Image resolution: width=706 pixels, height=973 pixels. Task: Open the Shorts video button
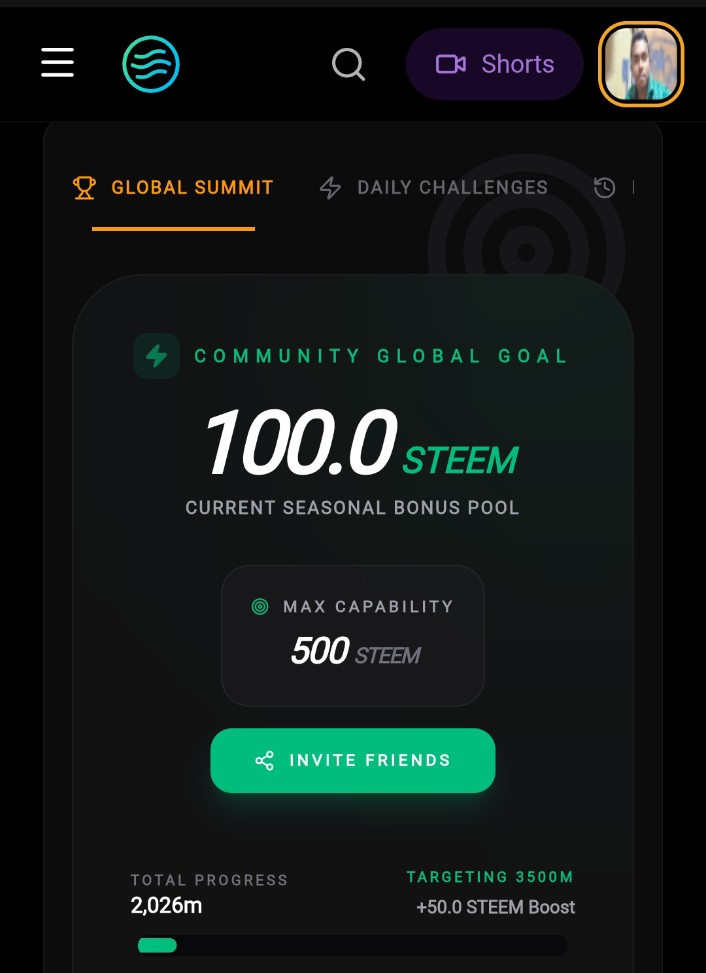[494, 64]
